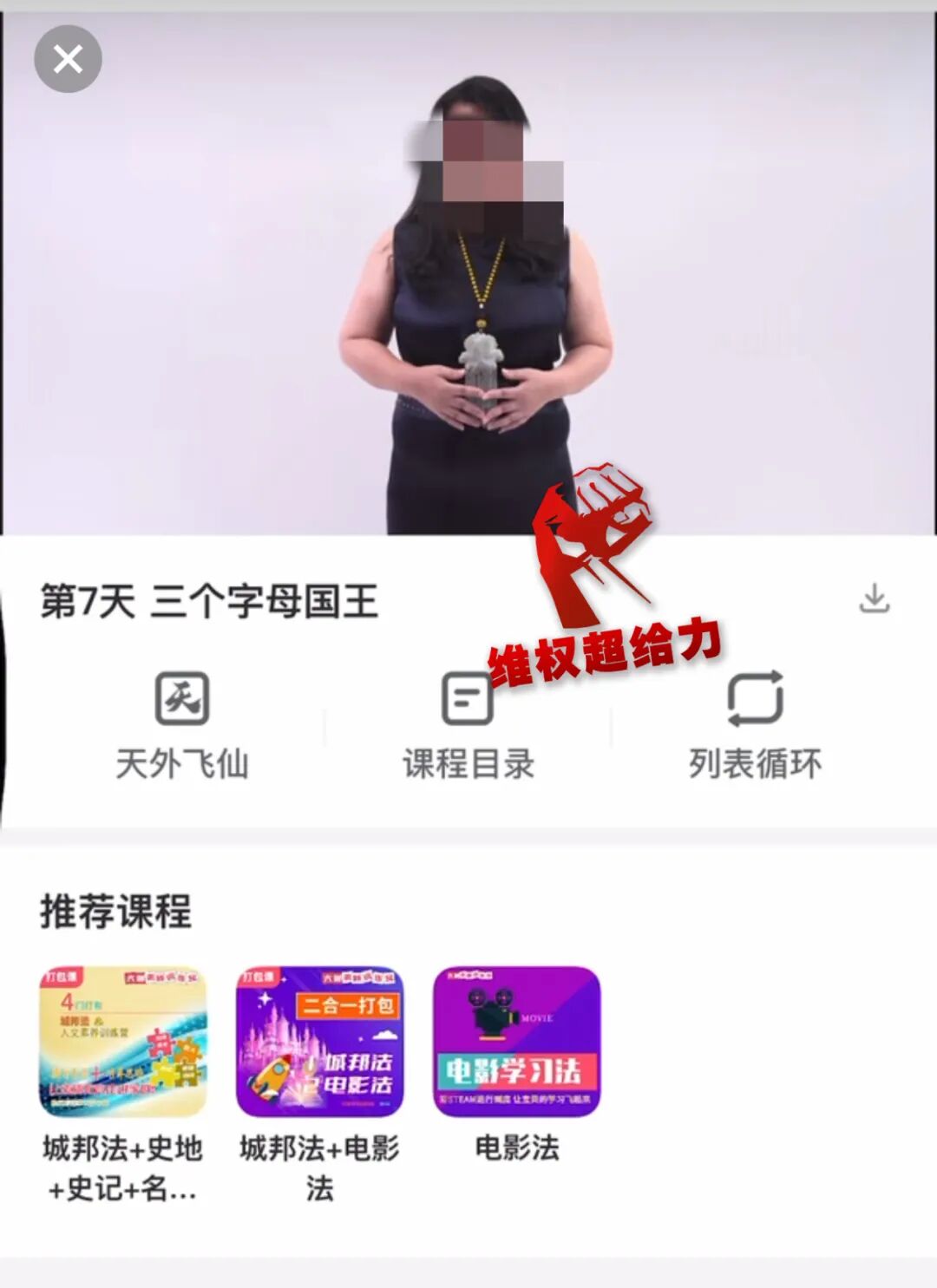This screenshot has width=937, height=1288.
Task: Open the 城邦法+电影法 bundle course
Action: click(x=319, y=1041)
